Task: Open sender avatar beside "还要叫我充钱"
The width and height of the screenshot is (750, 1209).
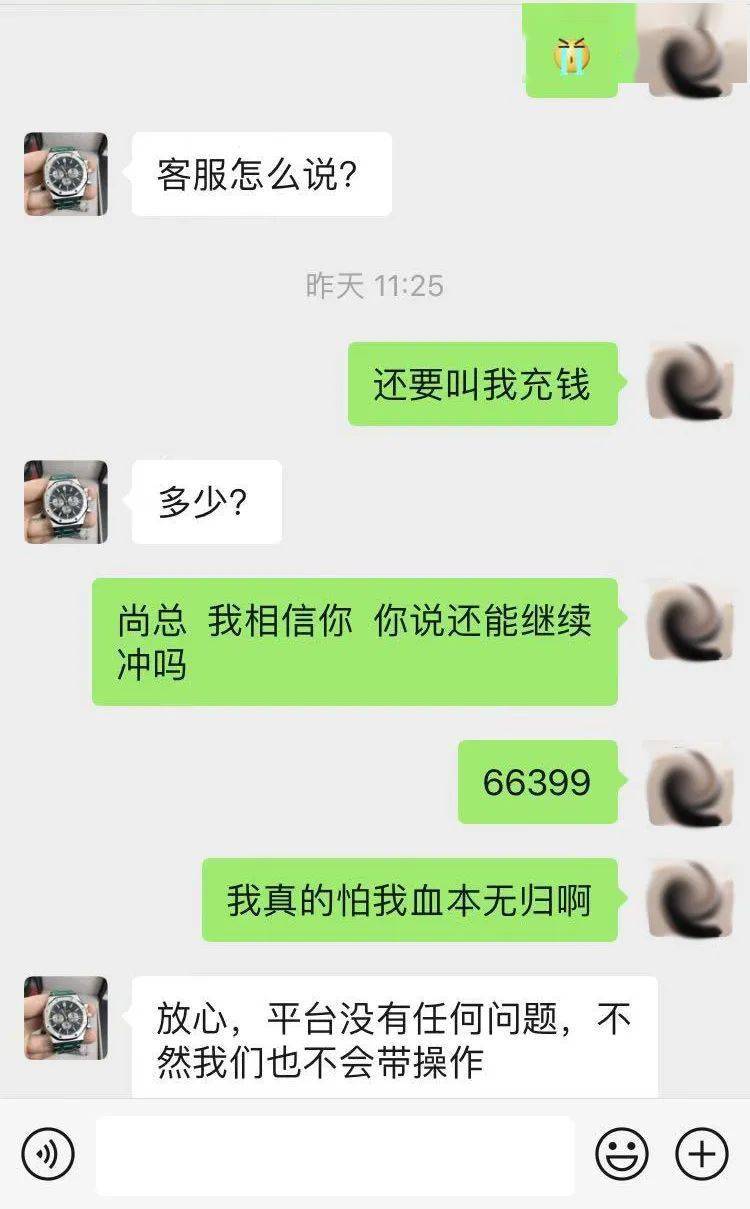Action: [689, 383]
